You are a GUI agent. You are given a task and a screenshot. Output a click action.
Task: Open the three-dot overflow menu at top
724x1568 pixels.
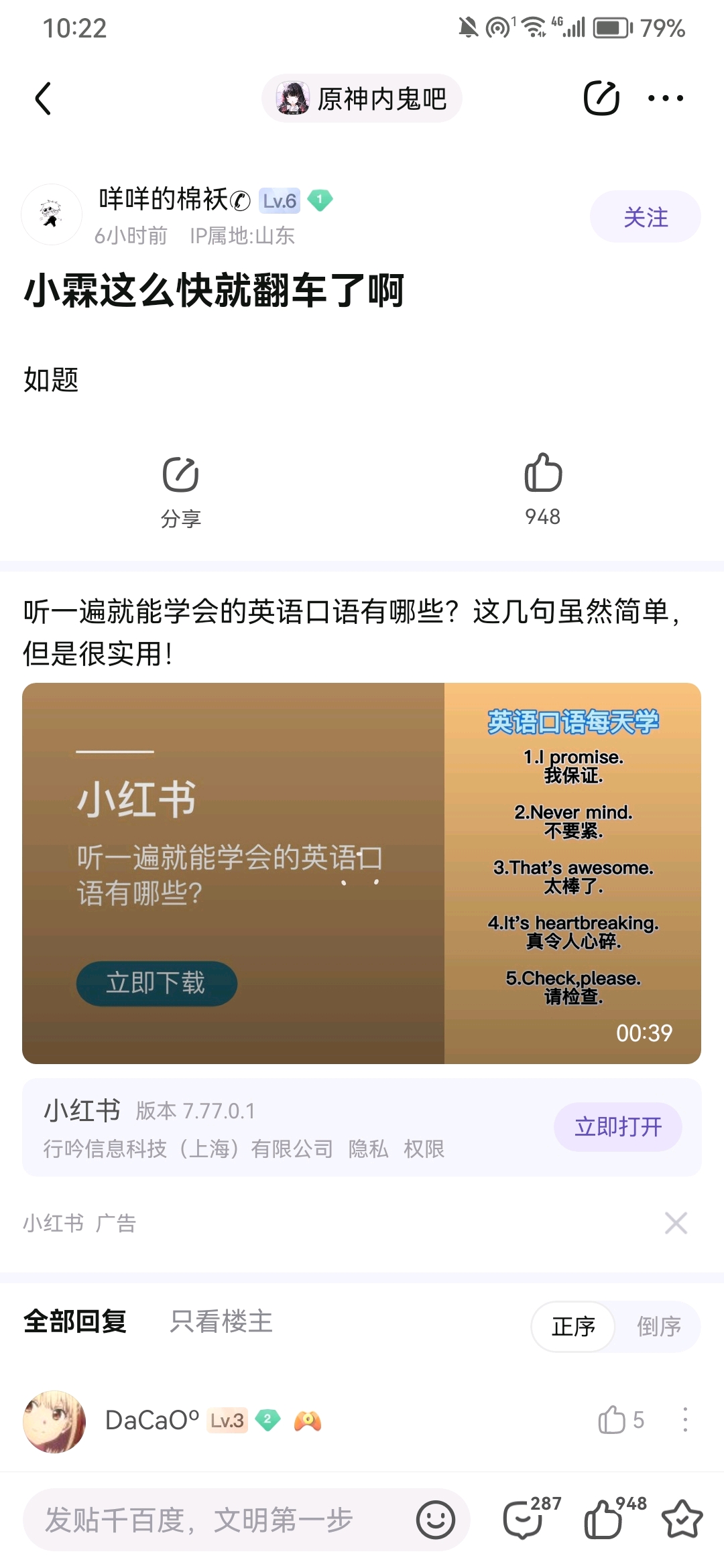[665, 99]
